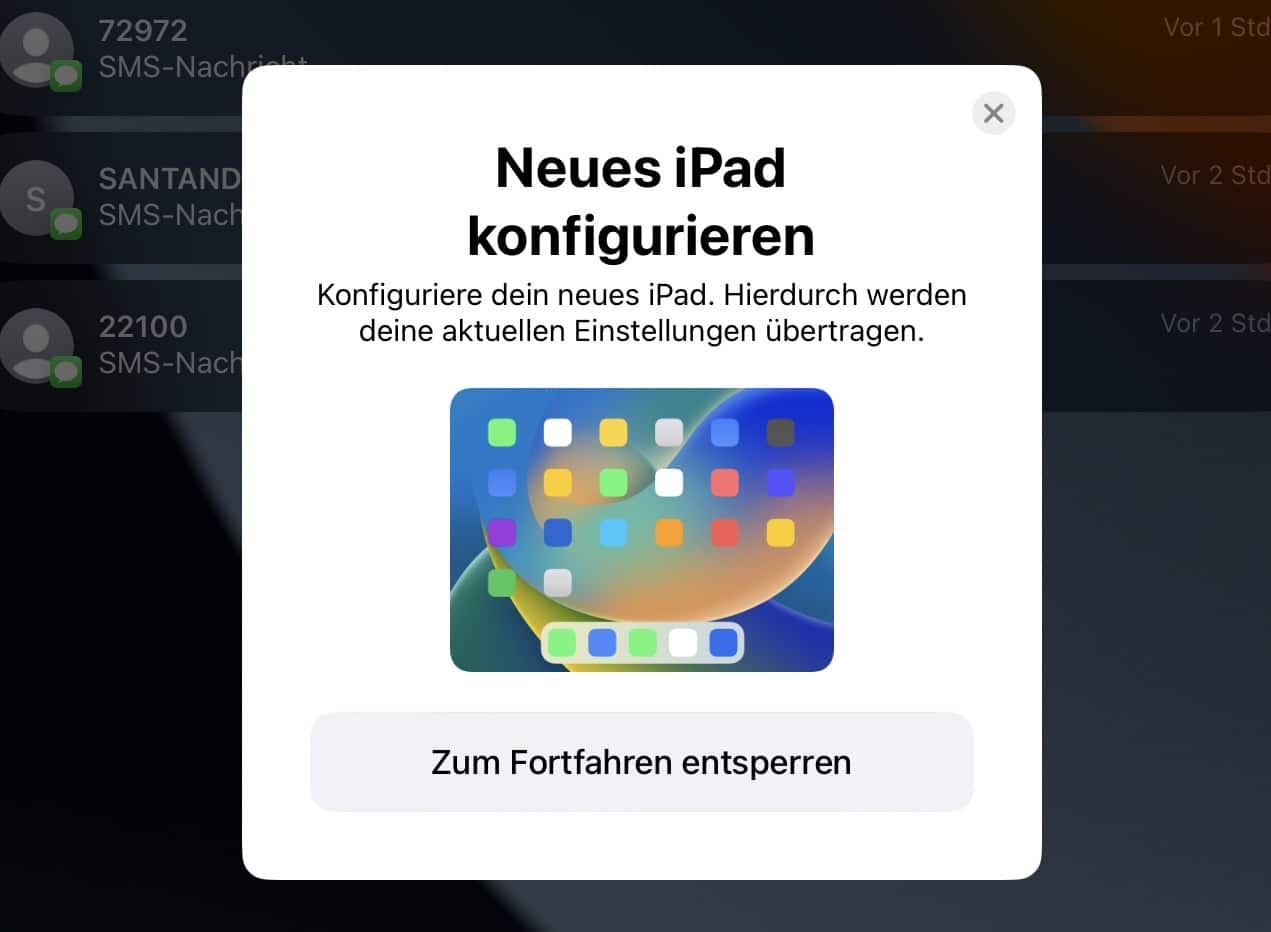Tap Zum Fortfahren entsperren button
The image size is (1271, 932).
[x=641, y=762]
